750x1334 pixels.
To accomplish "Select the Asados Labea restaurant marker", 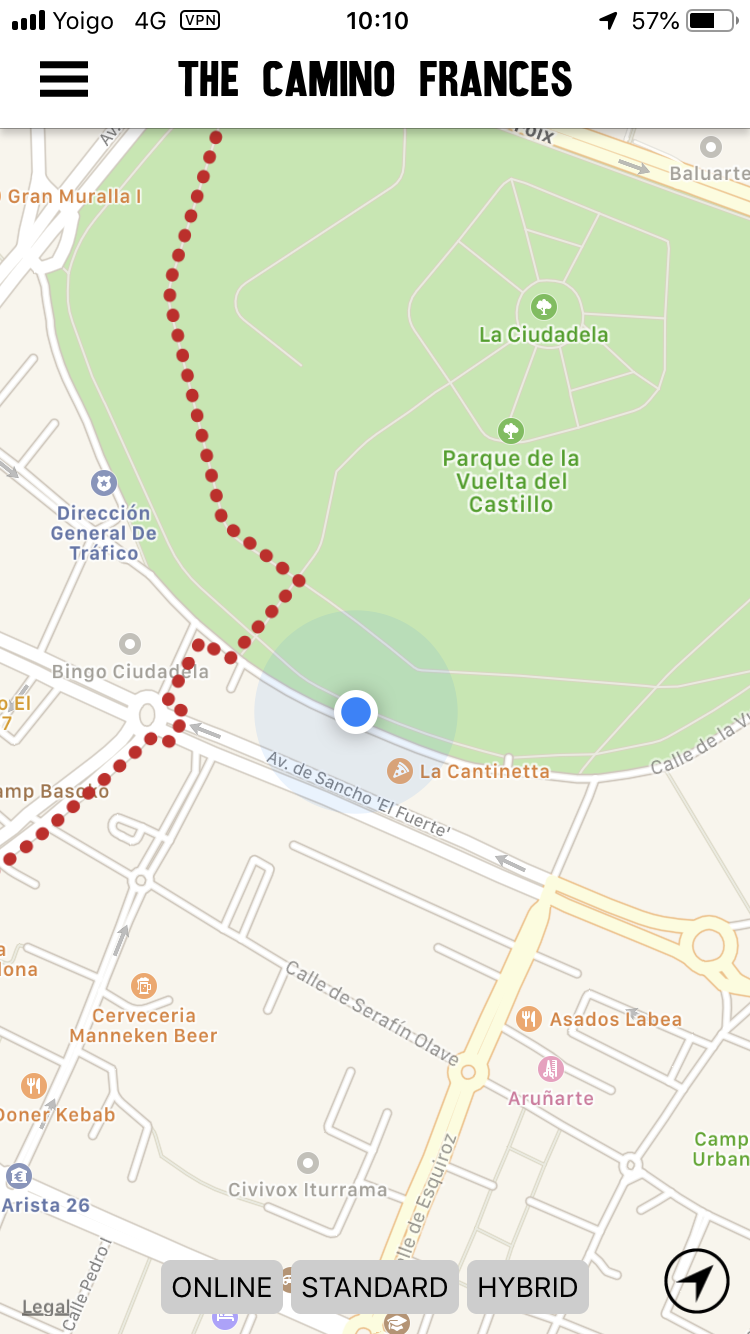I will (529, 1019).
